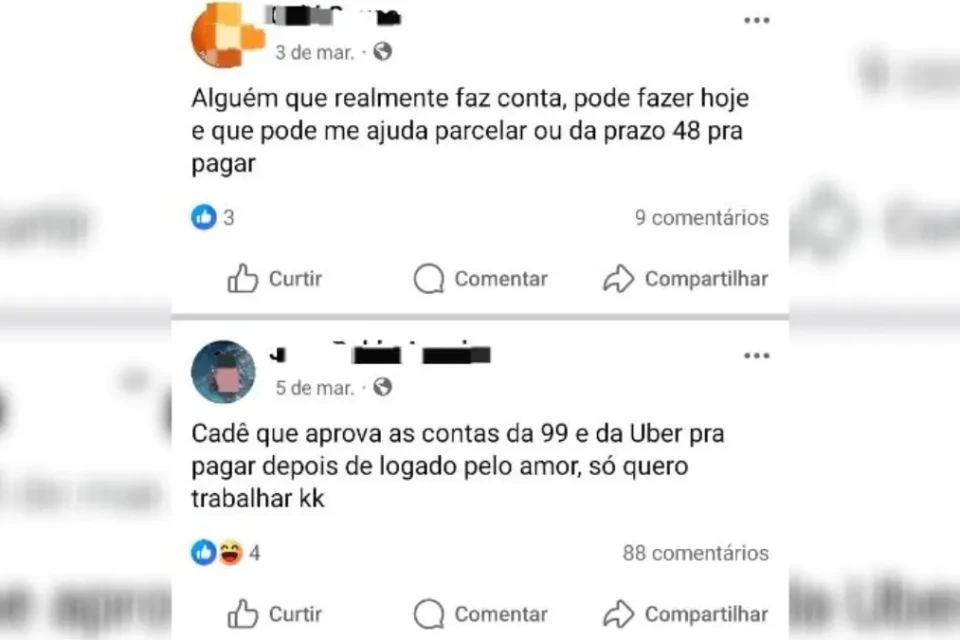Open profile picture of the 5 de mar. poster
Image resolution: width=960 pixels, height=640 pixels.
(x=223, y=372)
